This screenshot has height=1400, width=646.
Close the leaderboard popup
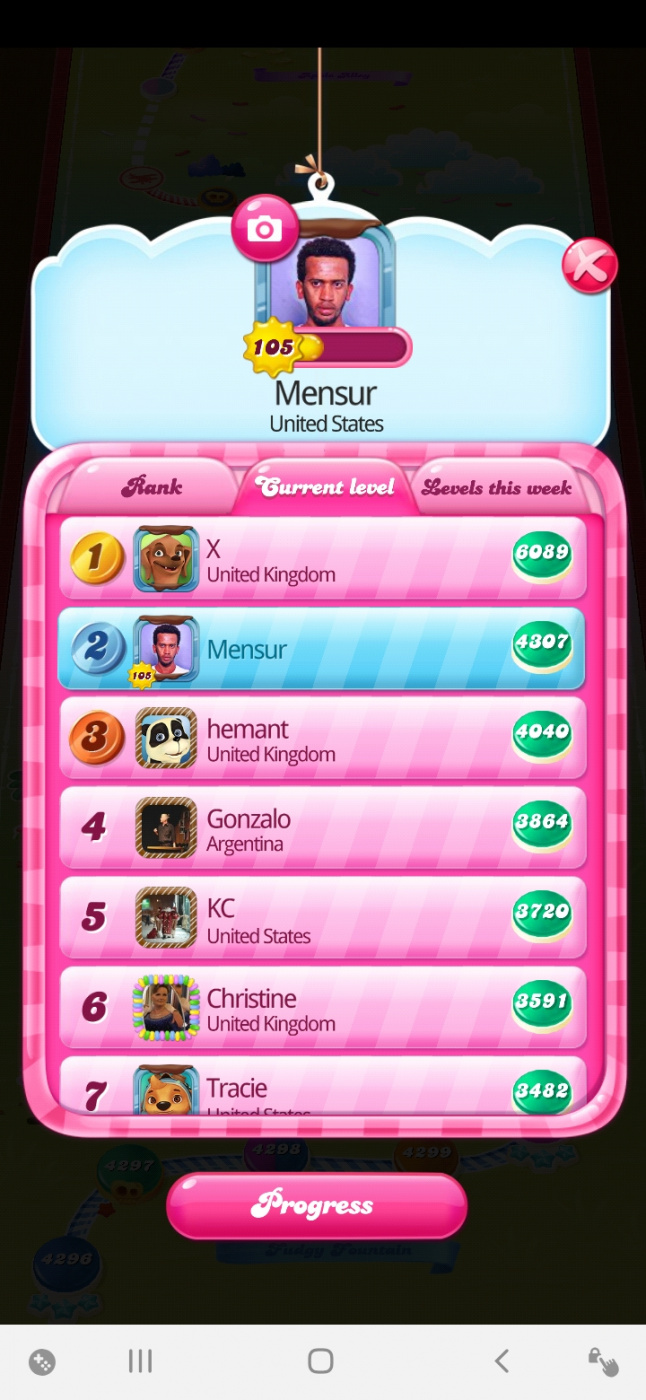click(x=589, y=266)
